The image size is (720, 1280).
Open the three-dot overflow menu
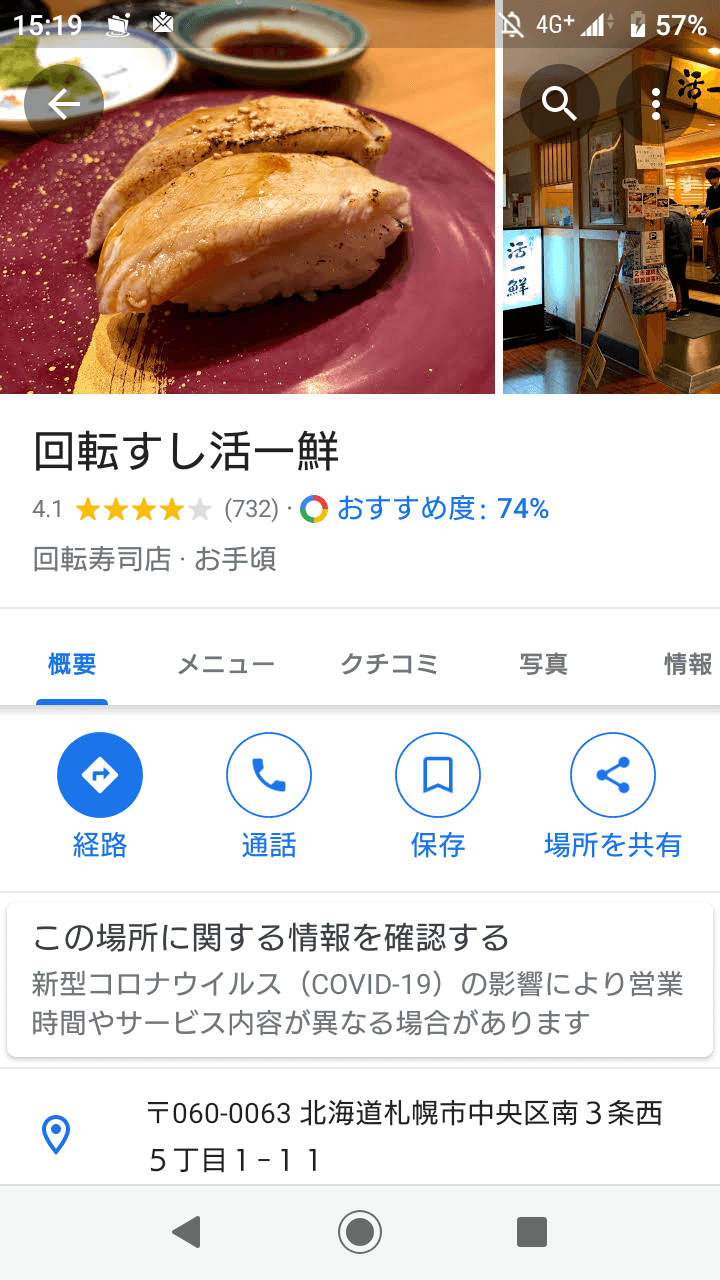(655, 104)
